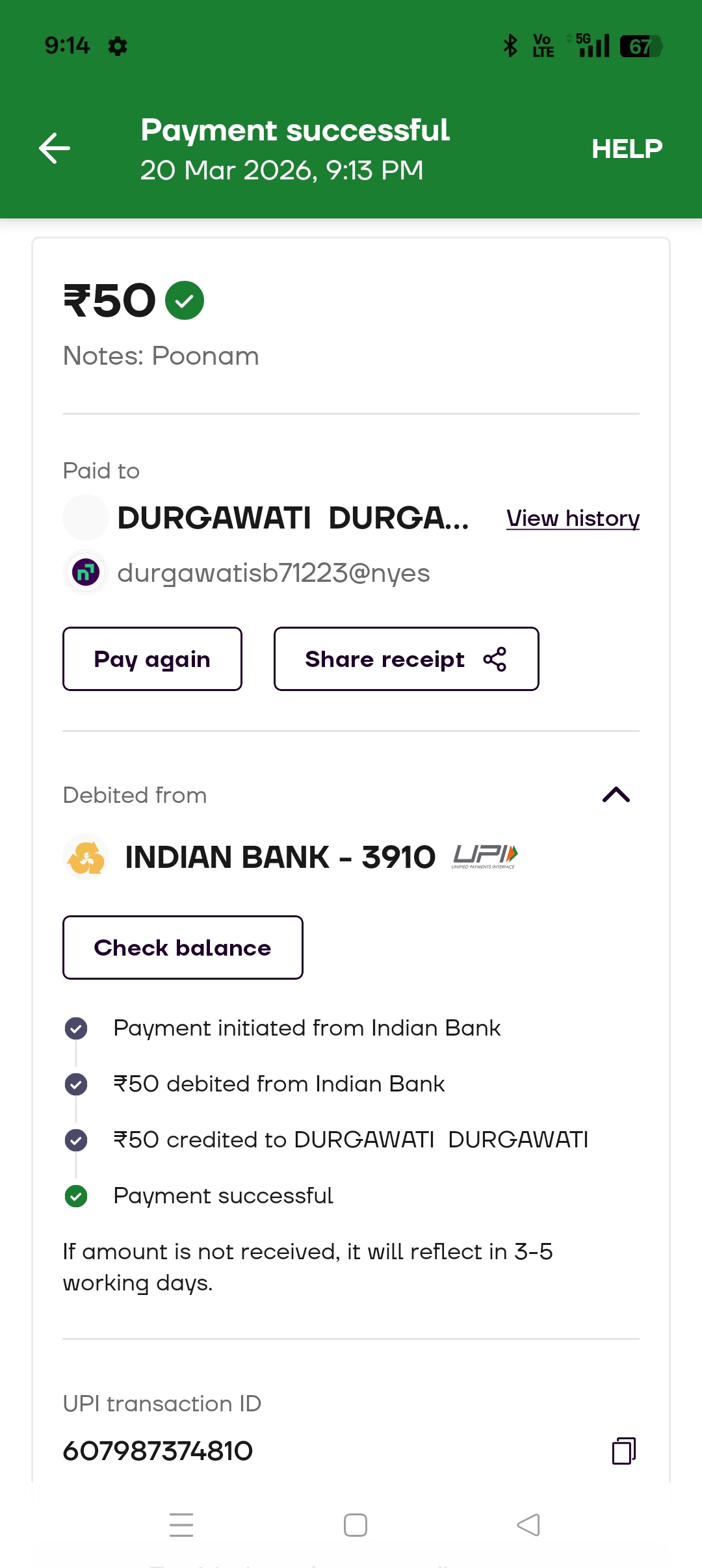Check balance of Indian Bank account
Image resolution: width=702 pixels, height=1568 pixels.
(183, 948)
